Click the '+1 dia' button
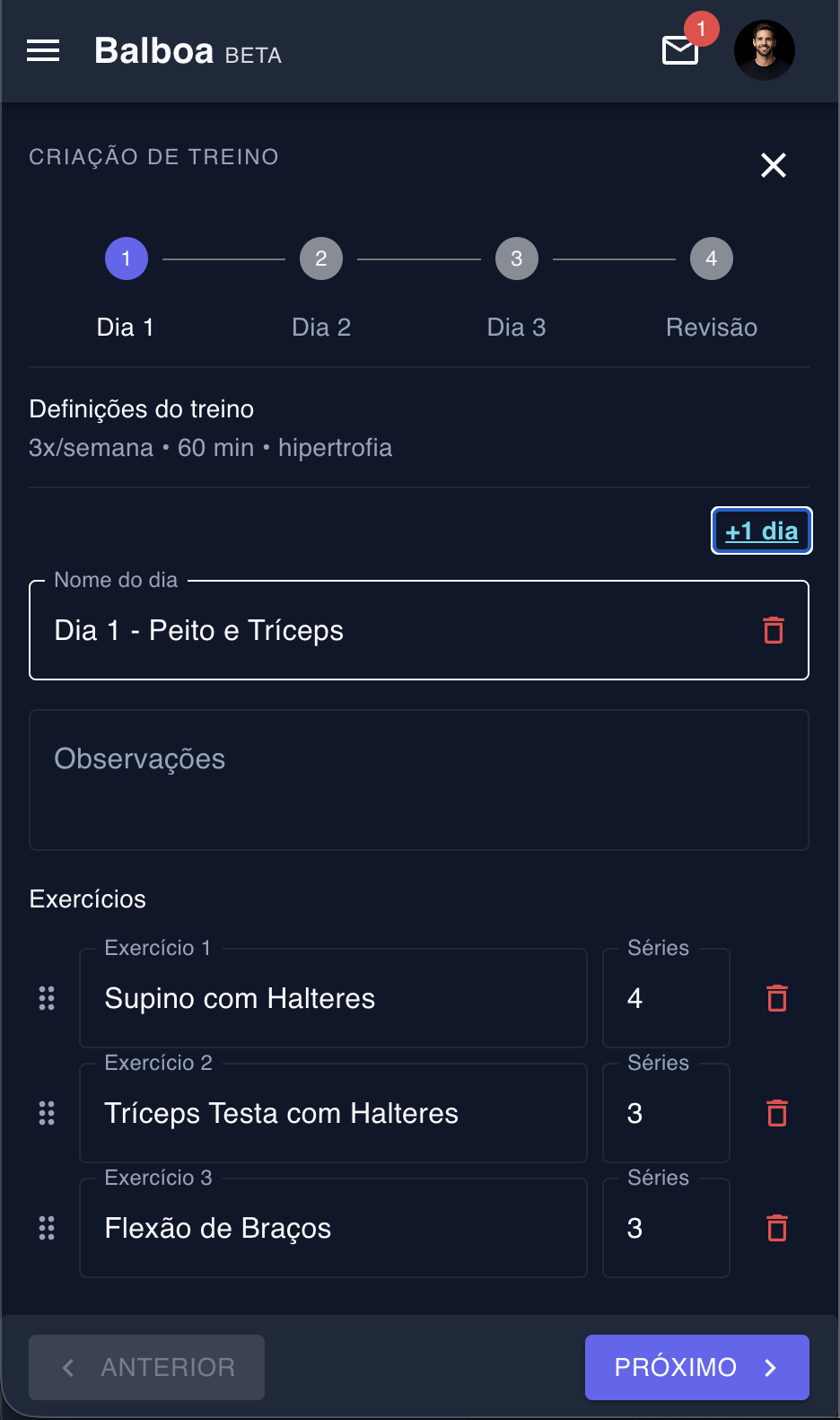The image size is (840, 1420). tap(760, 530)
